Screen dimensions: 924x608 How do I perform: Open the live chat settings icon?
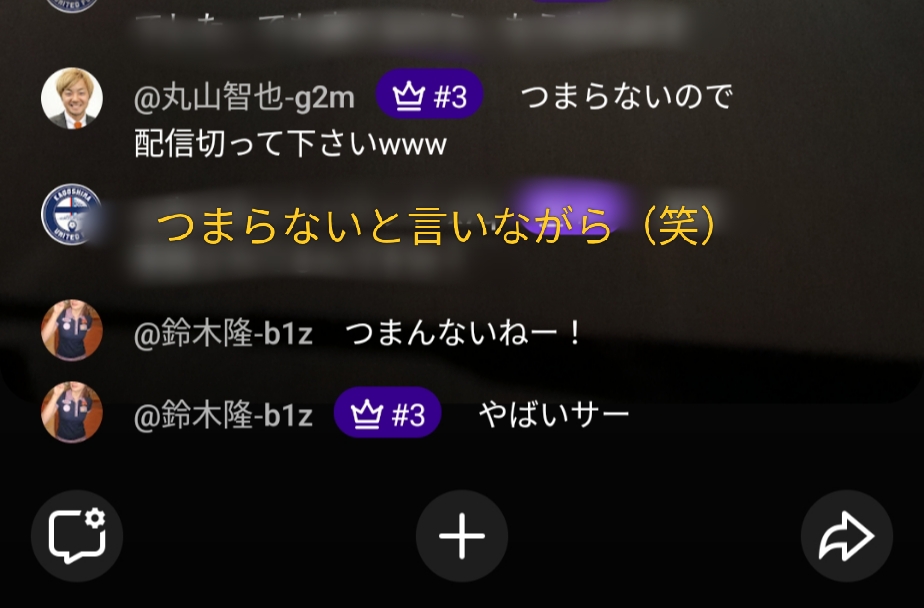tap(77, 536)
